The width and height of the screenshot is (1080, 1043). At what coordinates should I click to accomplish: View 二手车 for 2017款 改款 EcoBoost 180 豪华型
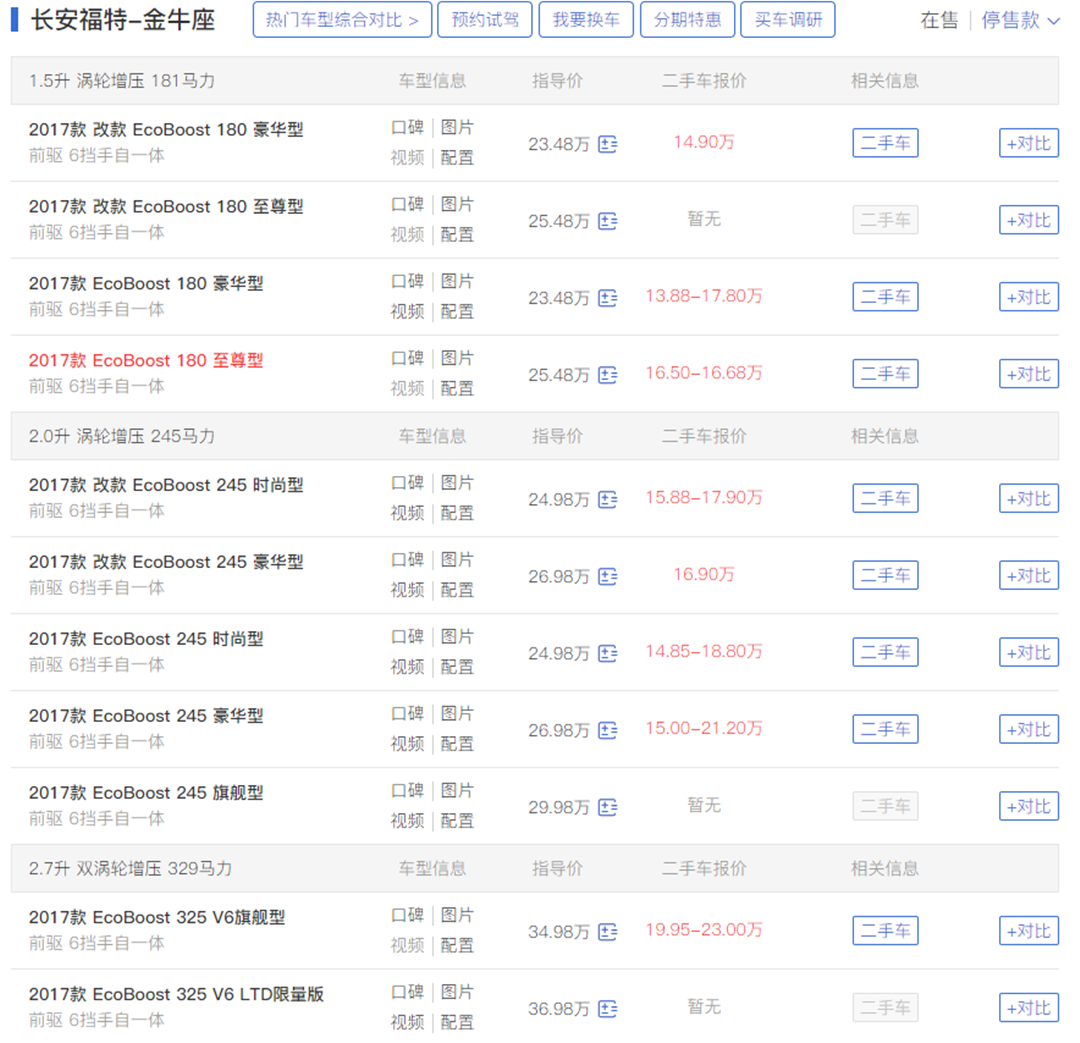pyautogui.click(x=885, y=143)
